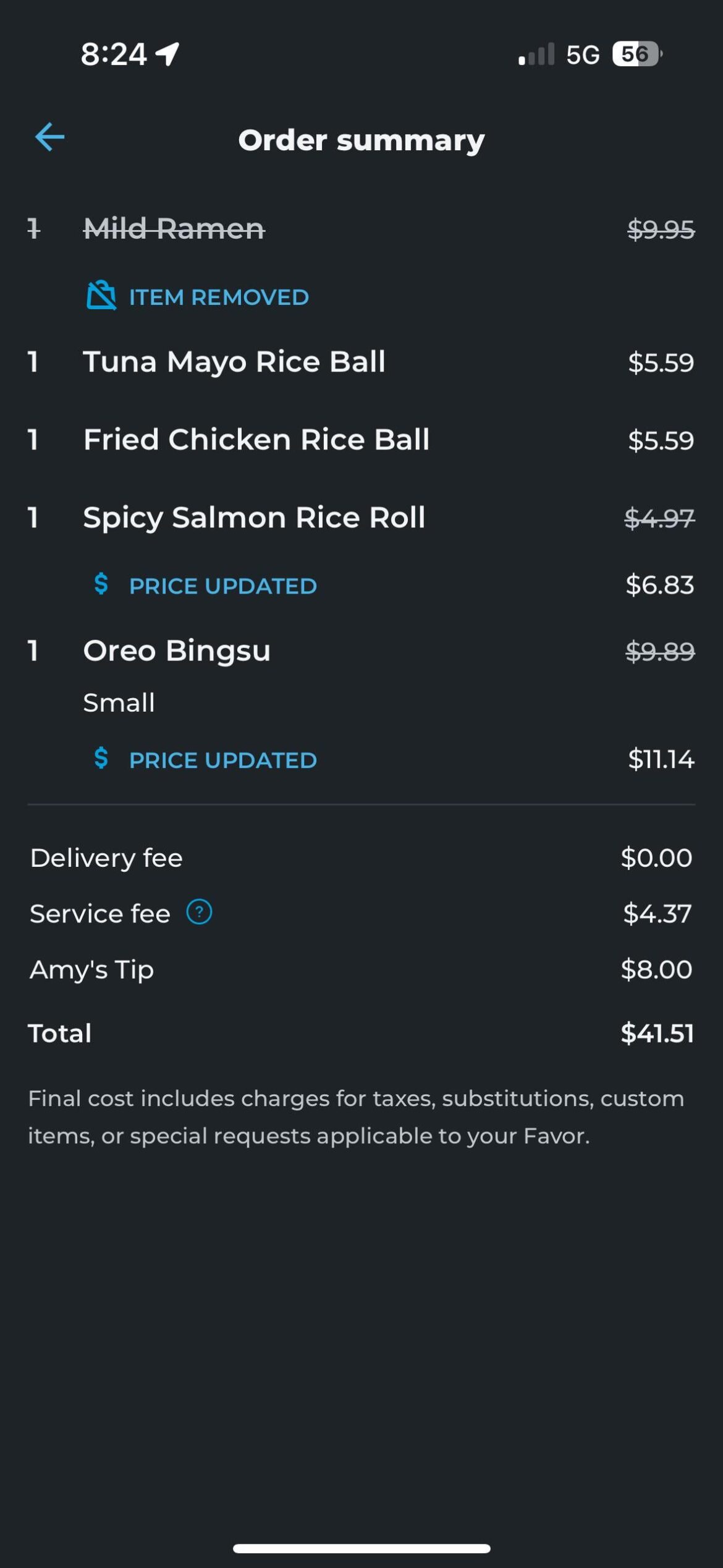
Task: Open the Service fee question mark info icon
Action: (198, 912)
